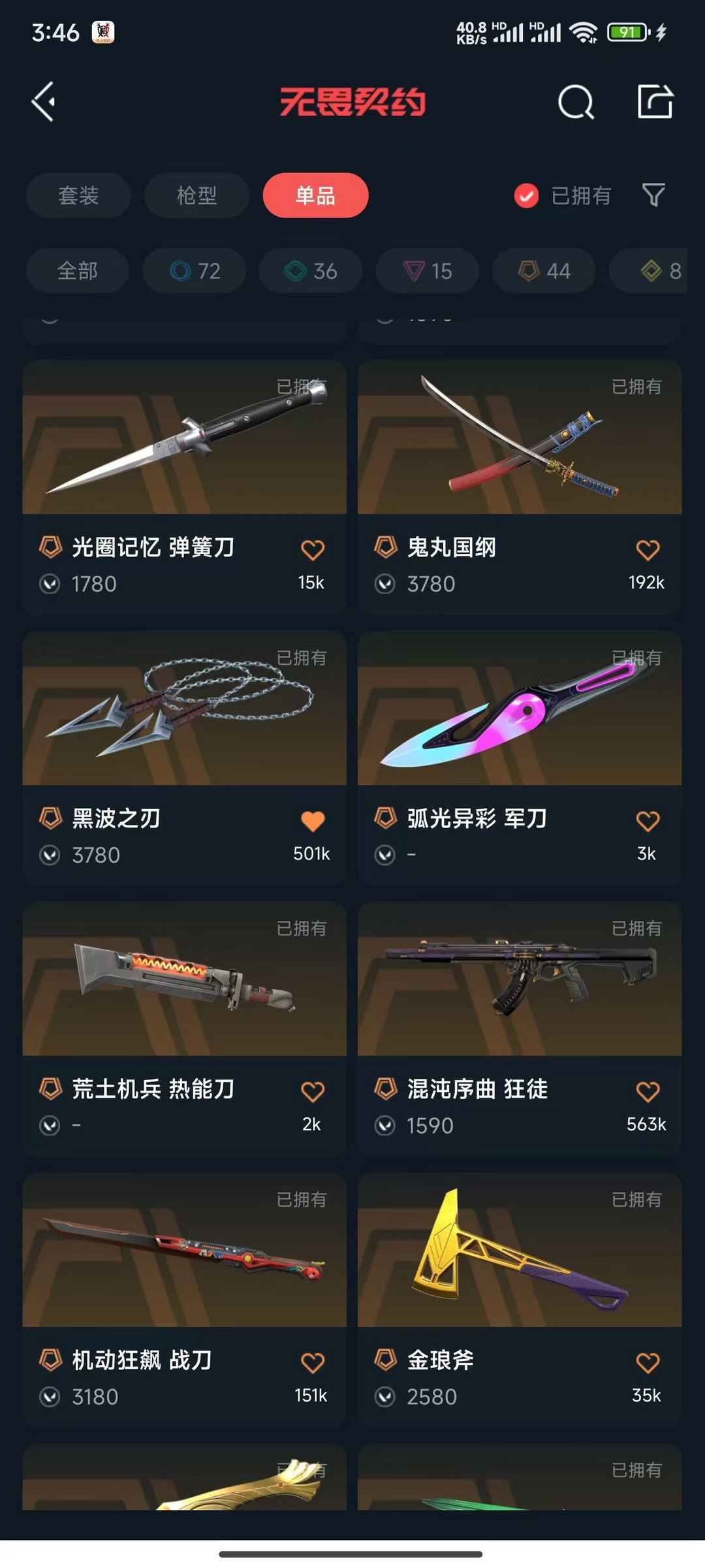Open the 金琅斧 card

coord(520,1300)
